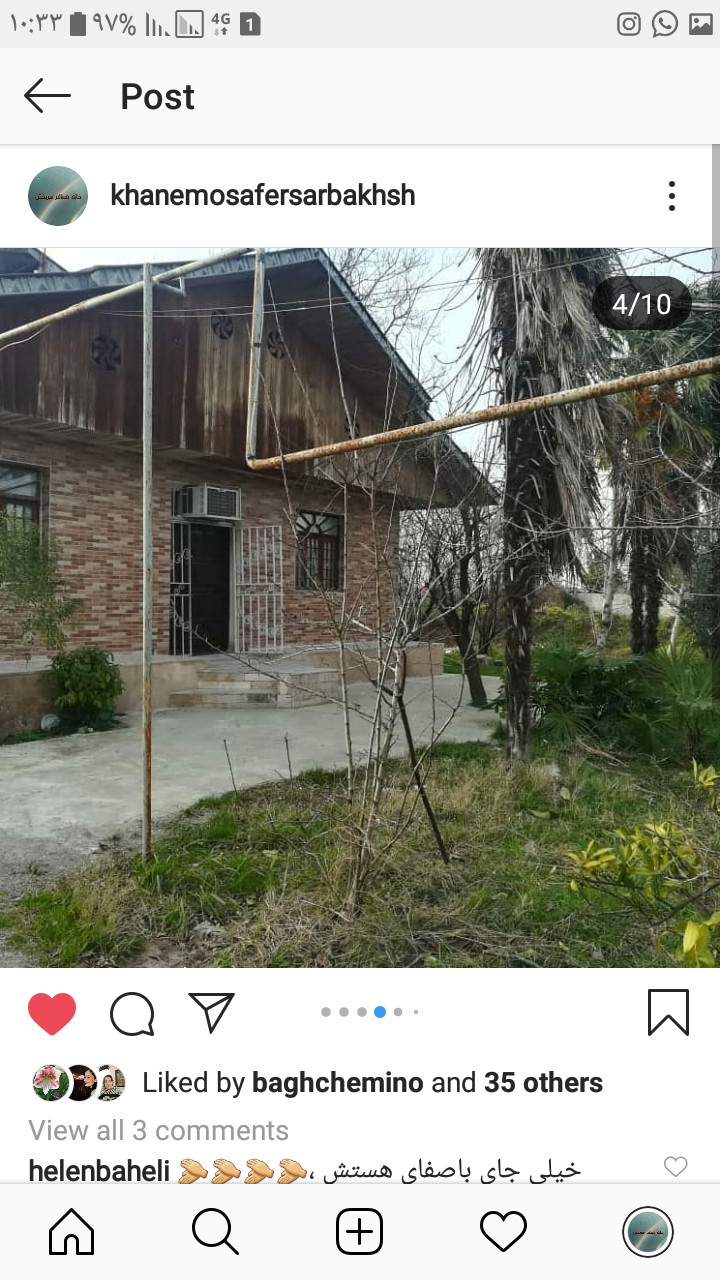Open khanemosafersarbakhsh profile picture
This screenshot has height=1280, width=720.
click(58, 196)
